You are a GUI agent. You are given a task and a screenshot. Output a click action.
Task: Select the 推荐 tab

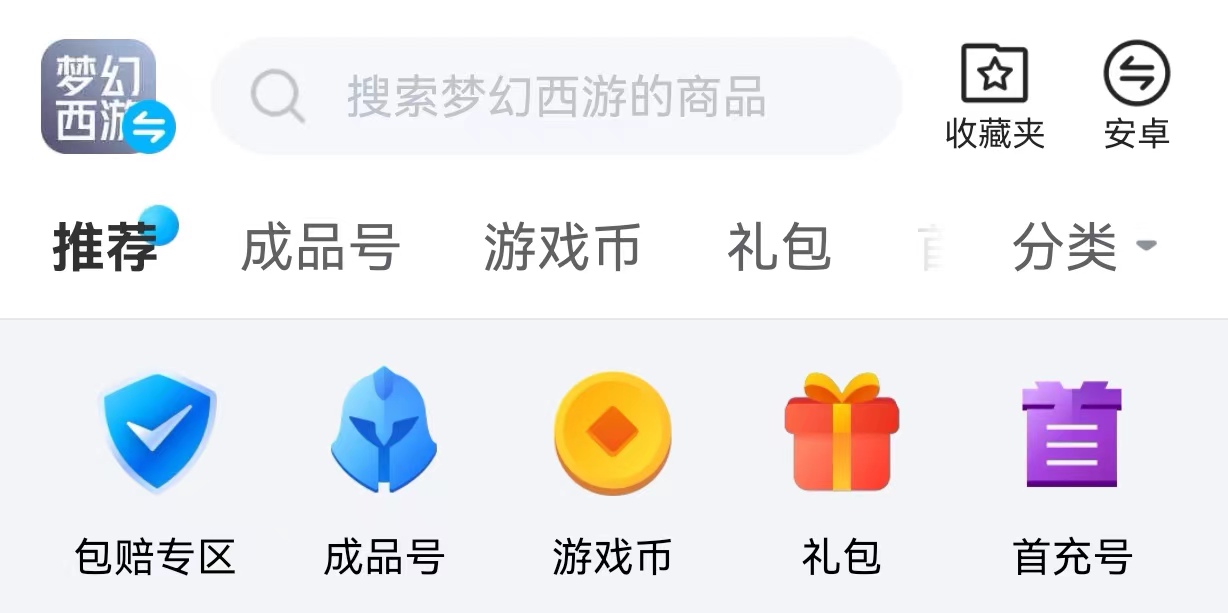coord(106,247)
